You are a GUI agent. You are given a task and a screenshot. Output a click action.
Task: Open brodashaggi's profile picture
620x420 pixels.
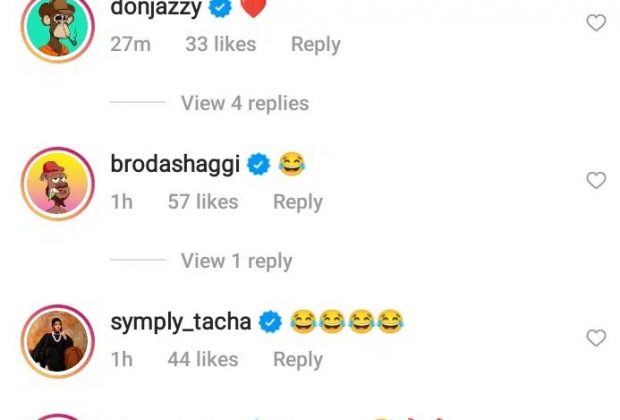(x=57, y=185)
